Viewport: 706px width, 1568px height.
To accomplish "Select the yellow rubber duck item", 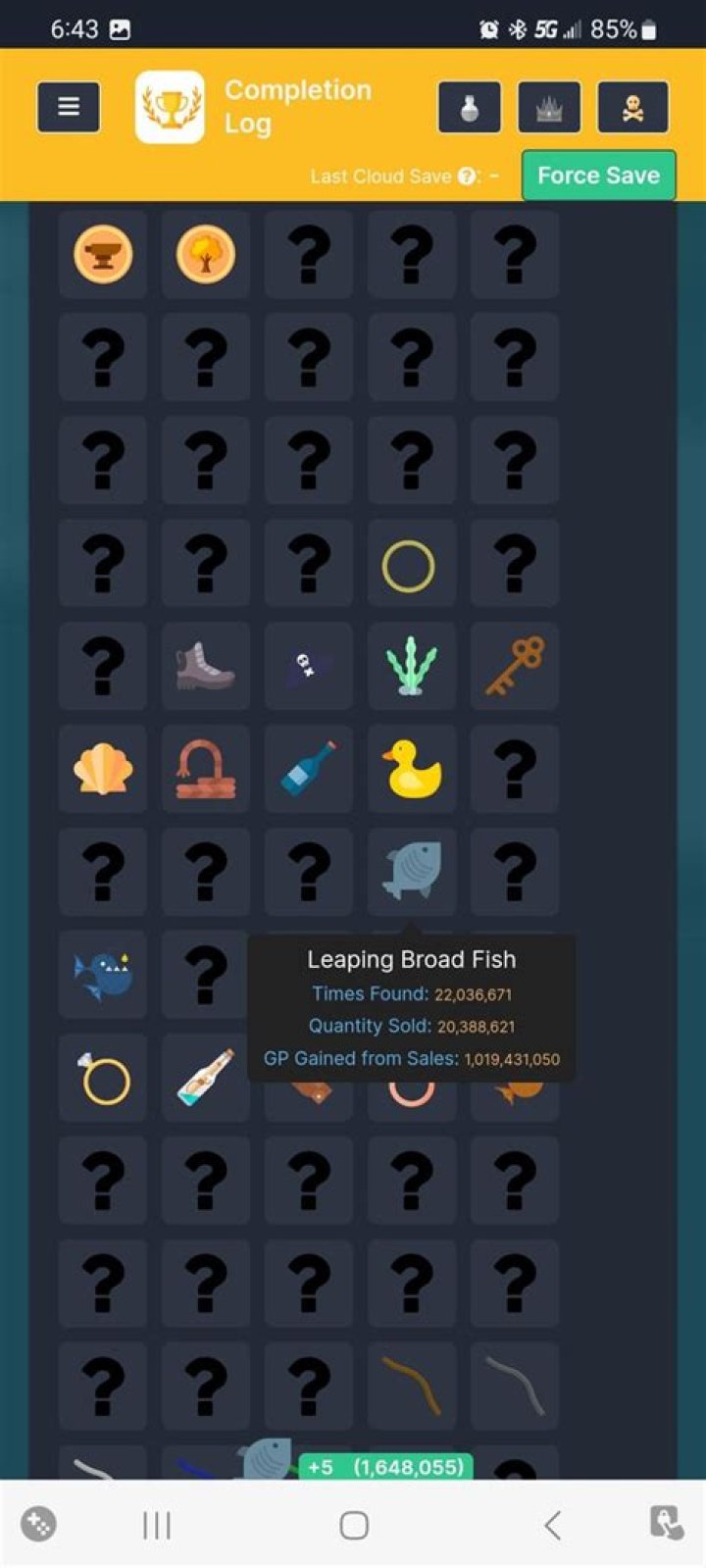I will 412,769.
